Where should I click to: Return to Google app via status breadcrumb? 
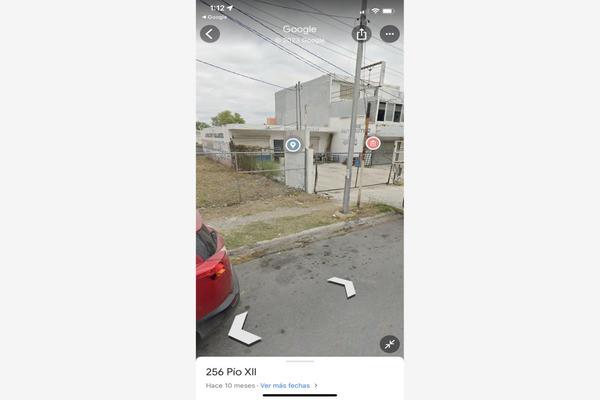(x=215, y=17)
